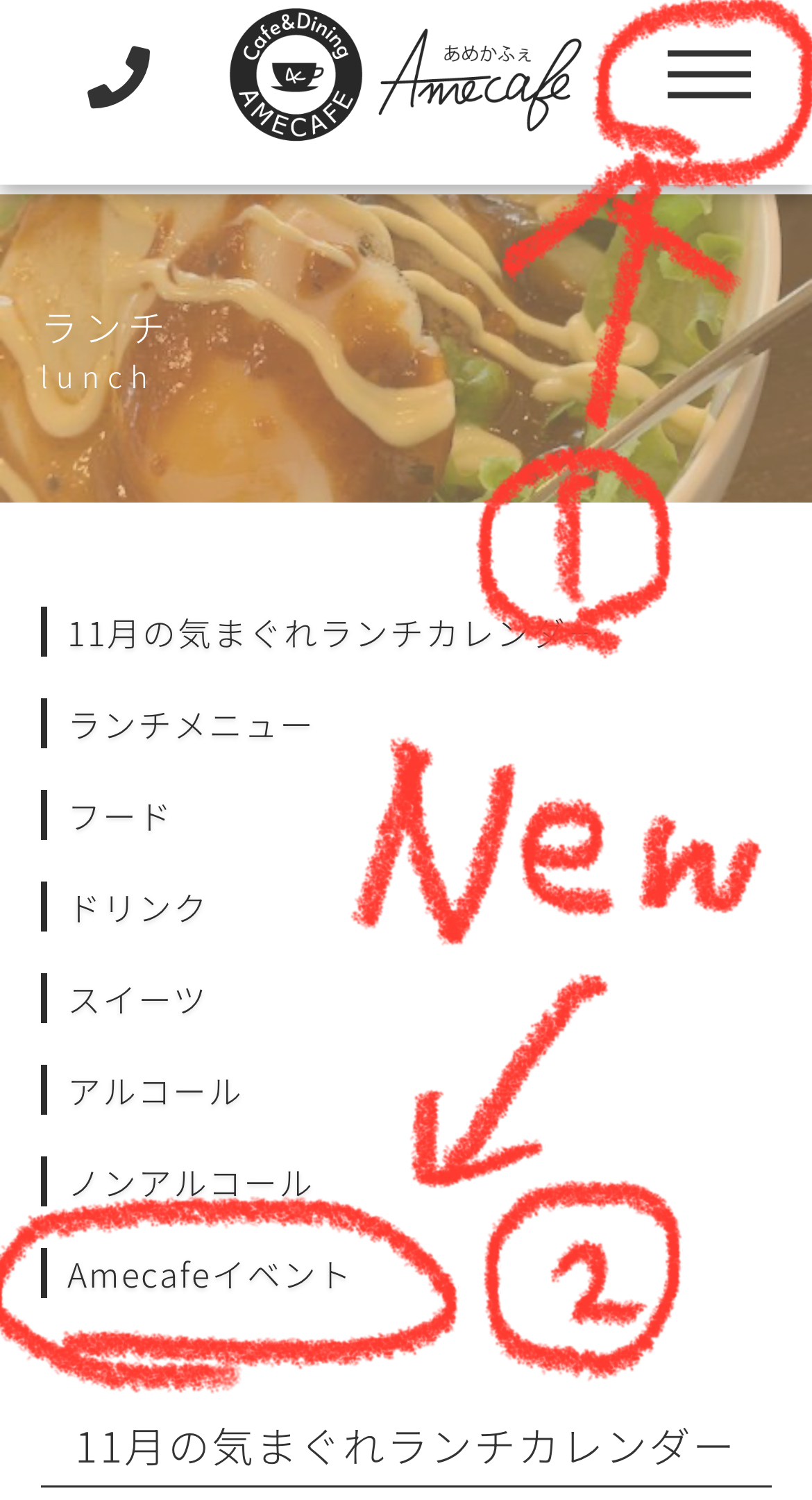Go to the フード section
Screen dimensions: 812x1500
coord(119,816)
